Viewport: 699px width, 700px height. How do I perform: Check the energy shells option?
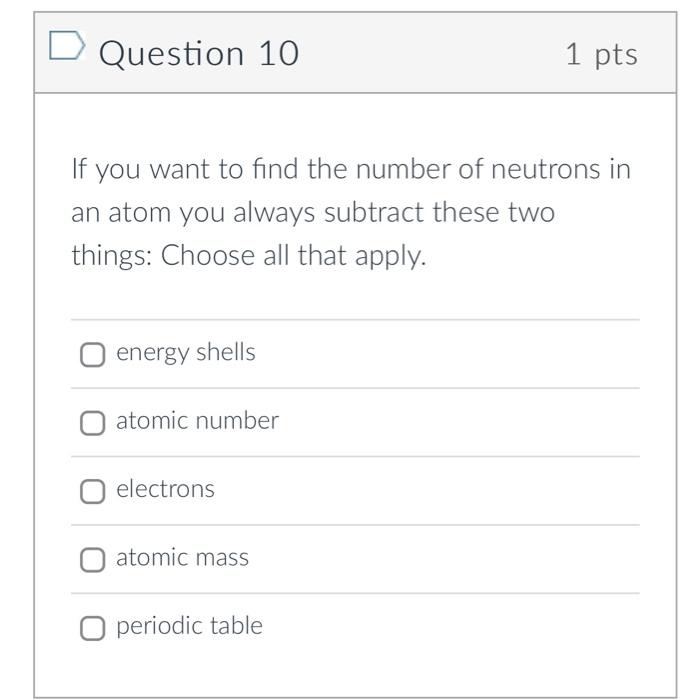[x=92, y=354]
